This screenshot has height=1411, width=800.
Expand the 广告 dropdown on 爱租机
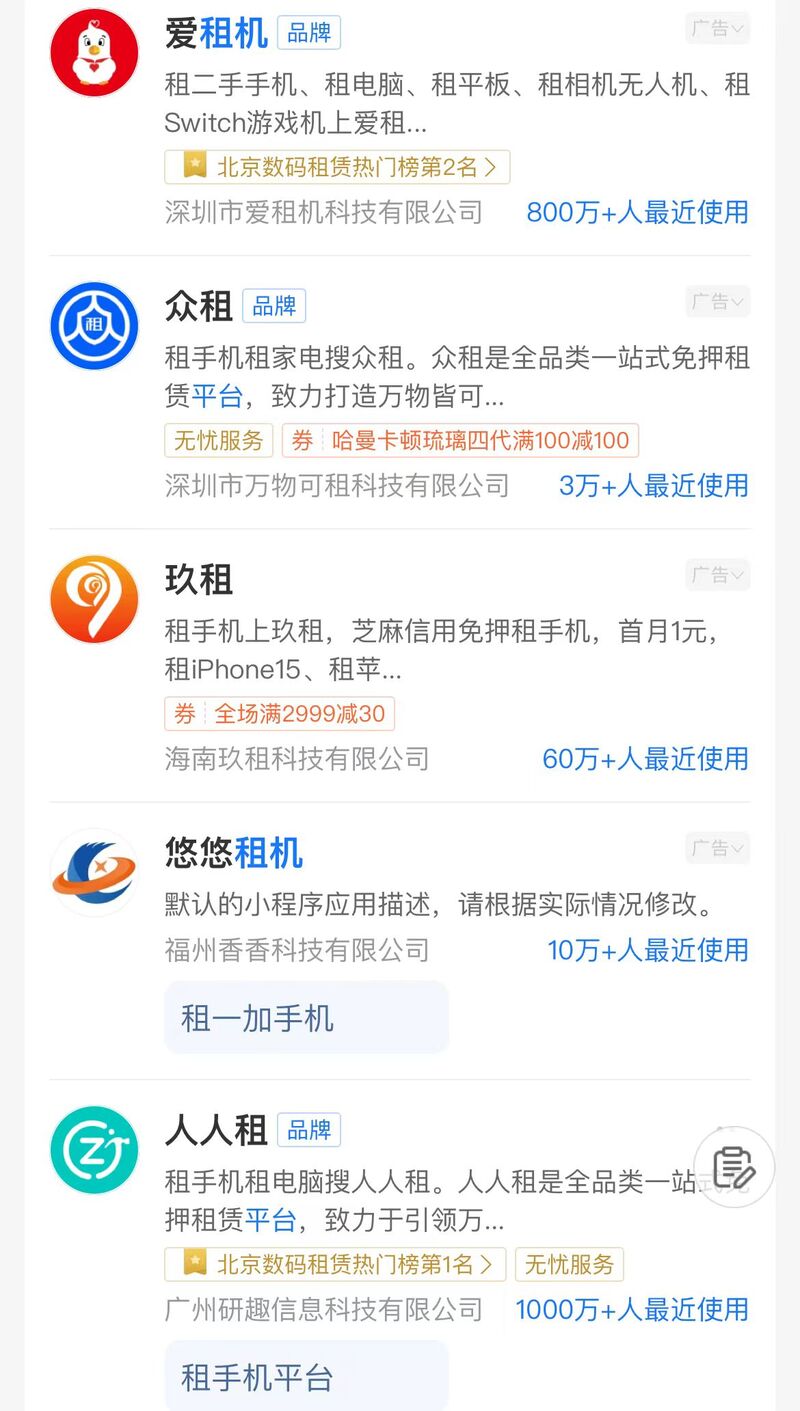[717, 29]
